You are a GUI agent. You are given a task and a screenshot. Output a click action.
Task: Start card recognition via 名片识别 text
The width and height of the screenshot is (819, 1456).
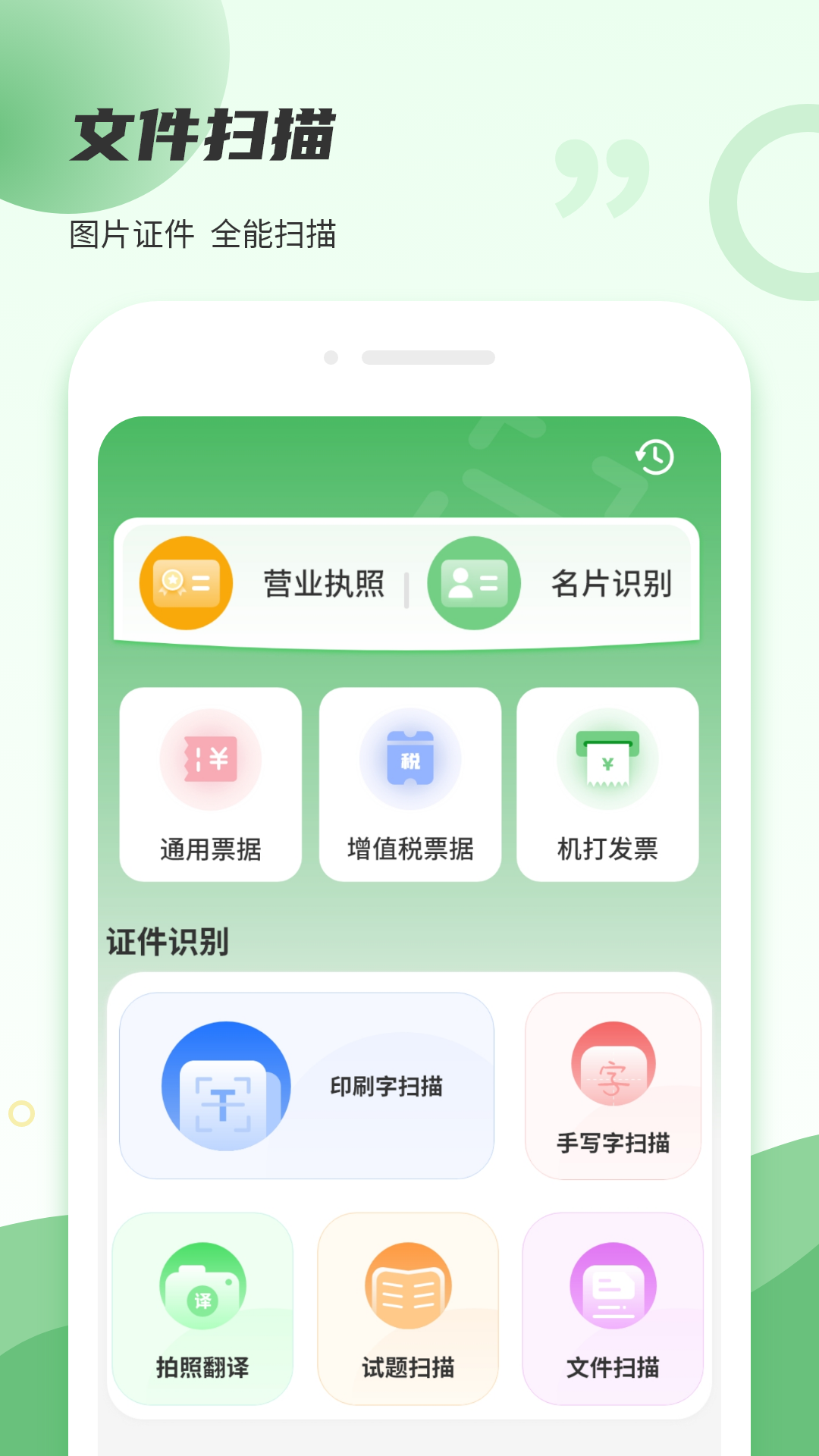click(613, 582)
